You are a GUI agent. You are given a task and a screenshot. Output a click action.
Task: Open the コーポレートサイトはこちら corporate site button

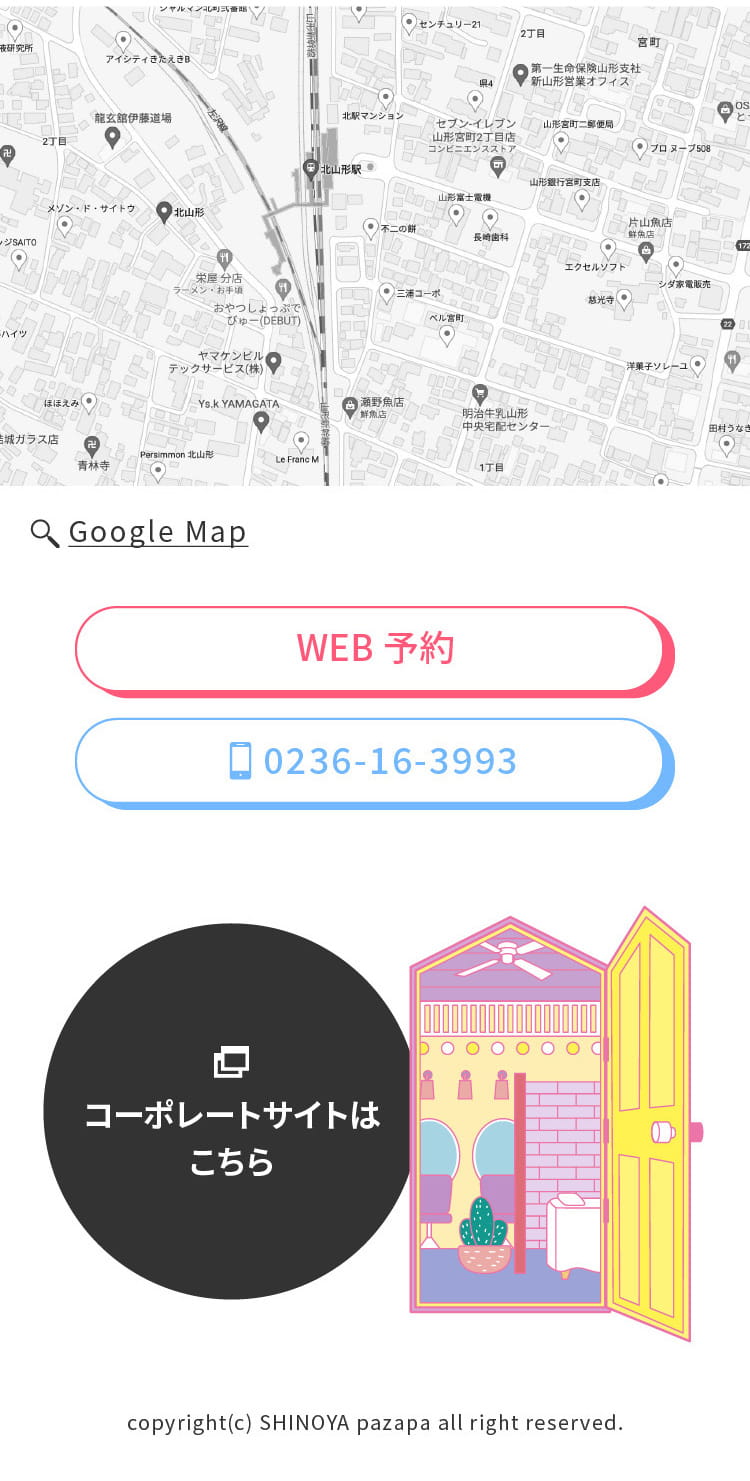231,1111
